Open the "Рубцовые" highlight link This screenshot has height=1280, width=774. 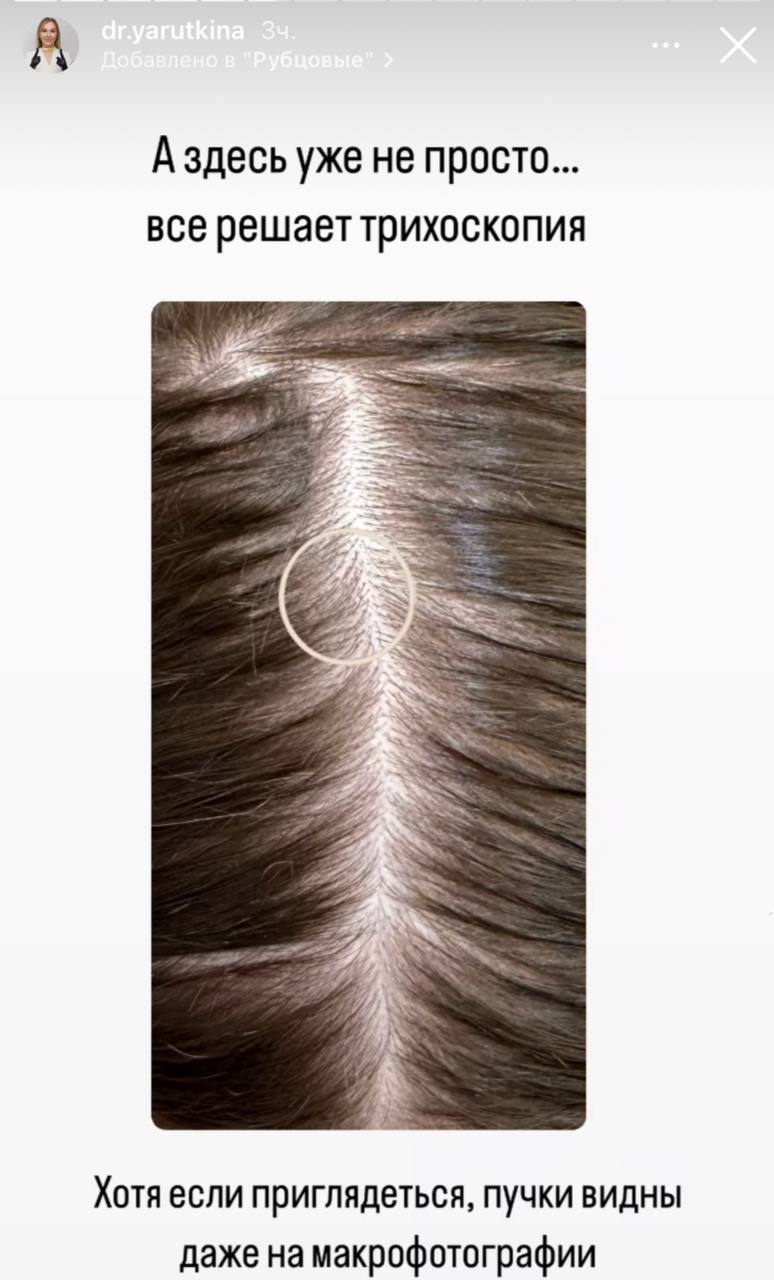coord(247,60)
